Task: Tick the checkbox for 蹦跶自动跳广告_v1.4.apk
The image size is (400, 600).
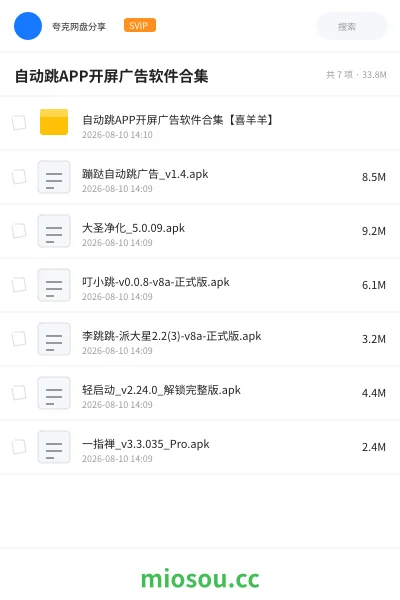Action: [19, 177]
